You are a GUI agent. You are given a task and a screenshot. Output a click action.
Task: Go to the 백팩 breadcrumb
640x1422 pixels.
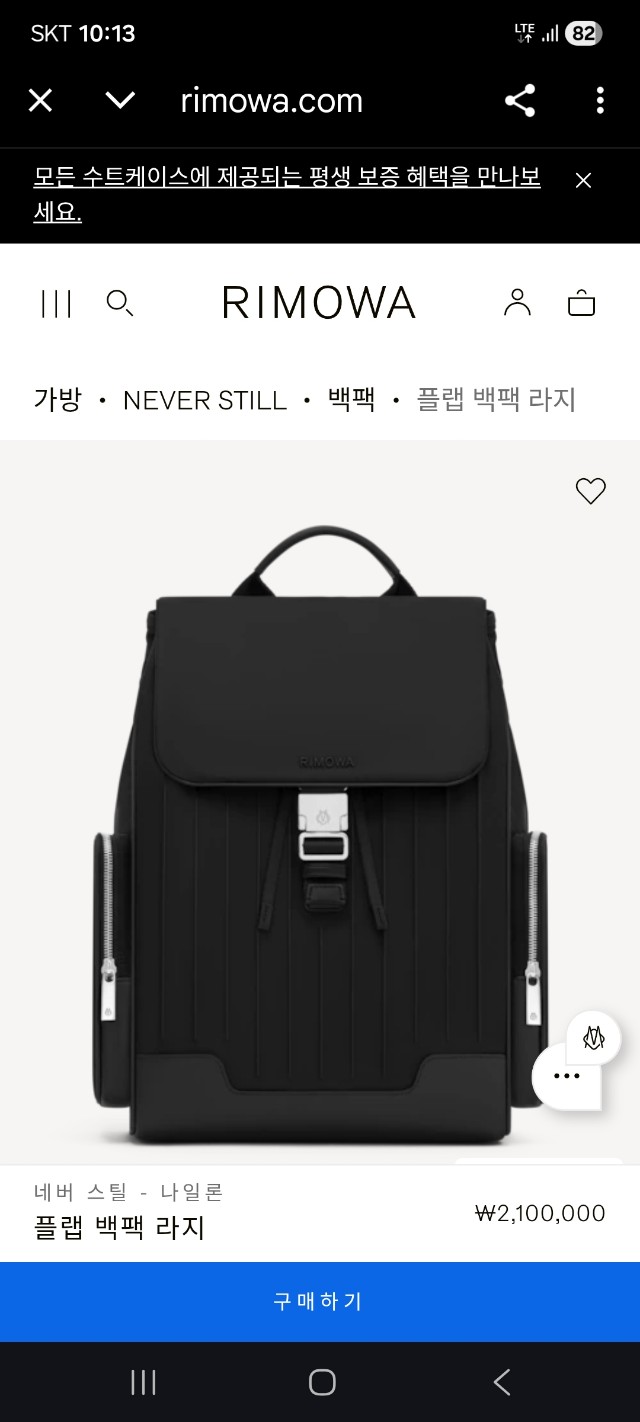click(x=352, y=400)
